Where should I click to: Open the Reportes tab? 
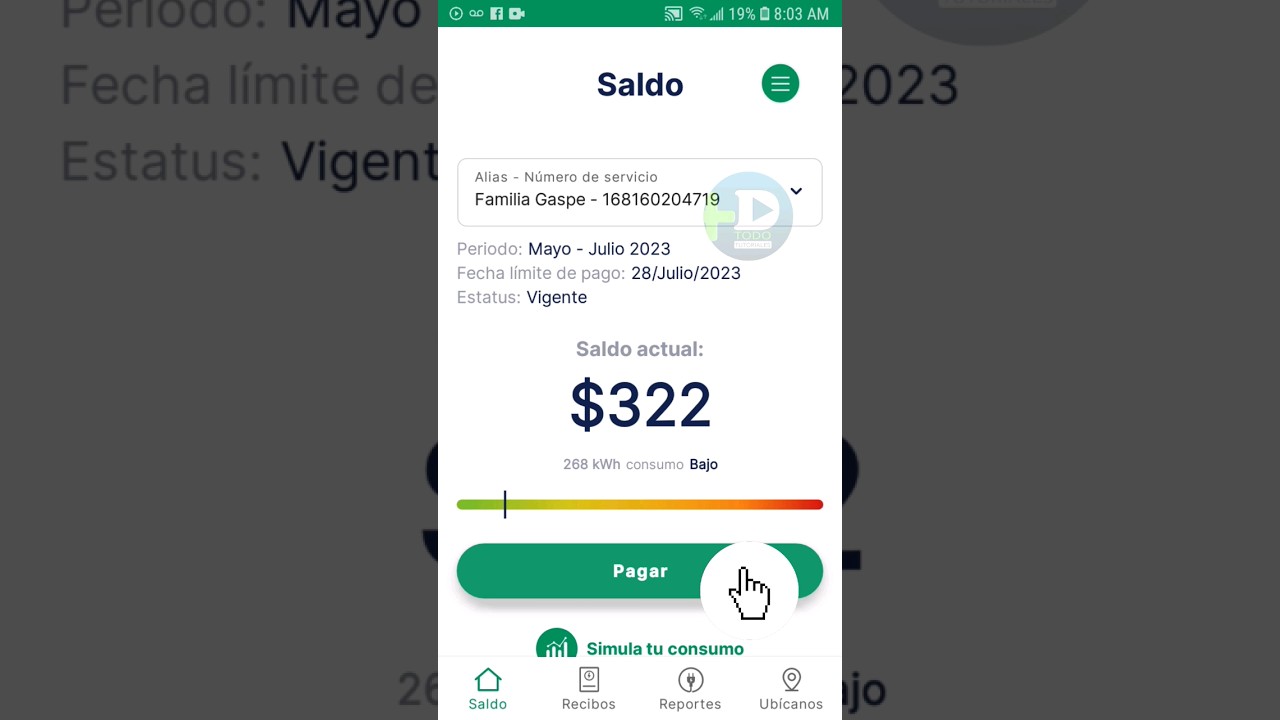[x=690, y=689]
